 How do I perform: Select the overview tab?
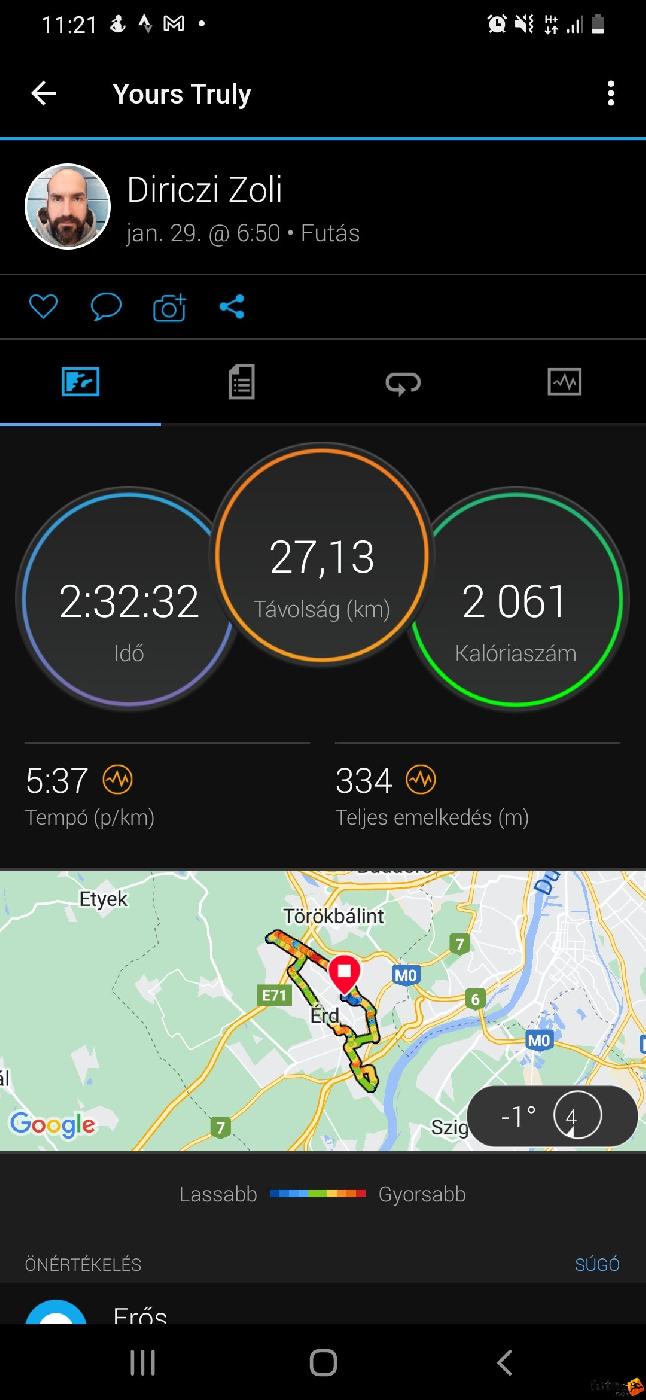point(80,382)
